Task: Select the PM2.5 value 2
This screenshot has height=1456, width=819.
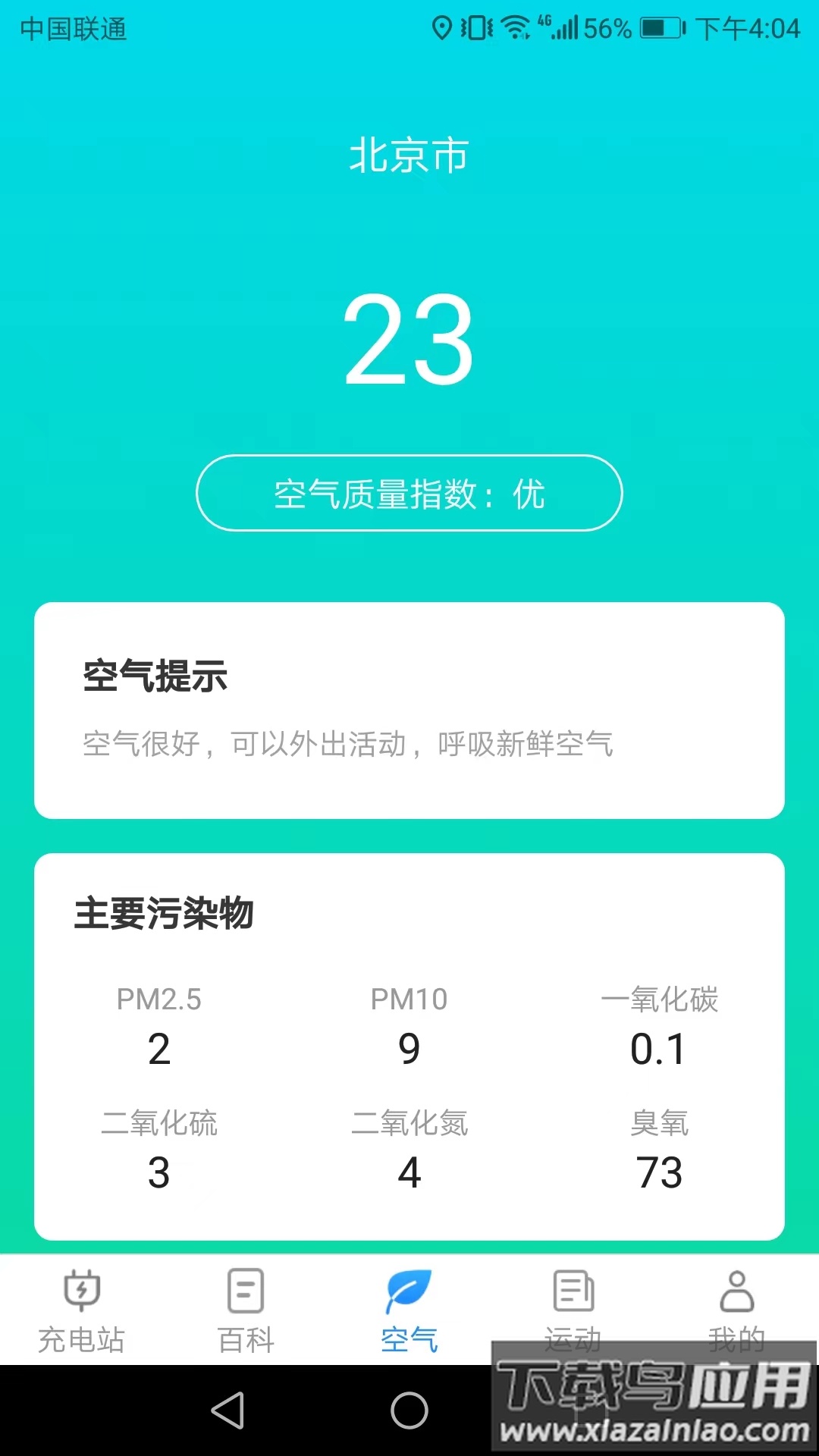Action: pyautogui.click(x=158, y=1050)
